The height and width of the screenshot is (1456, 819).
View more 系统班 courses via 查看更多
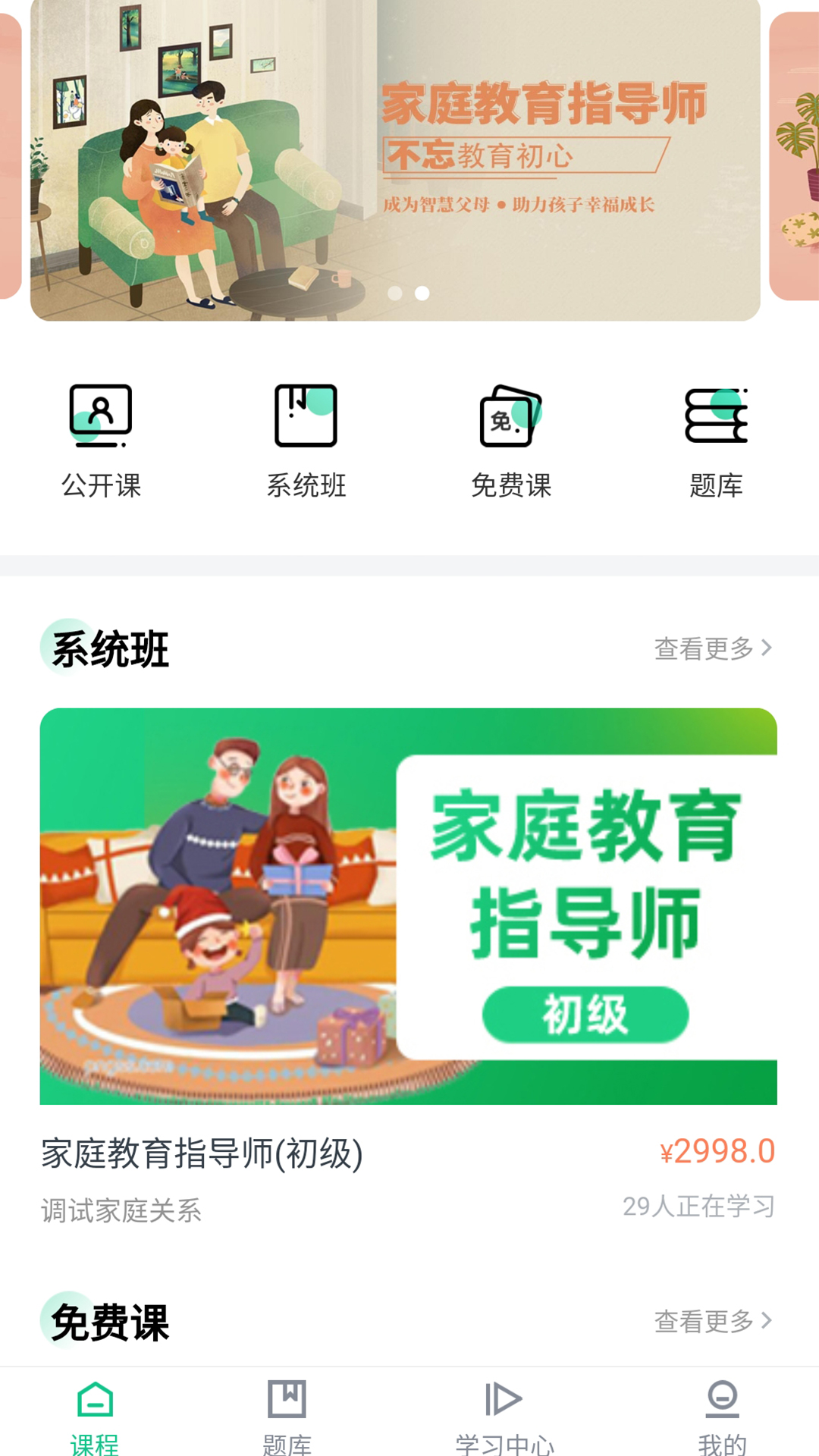click(713, 648)
